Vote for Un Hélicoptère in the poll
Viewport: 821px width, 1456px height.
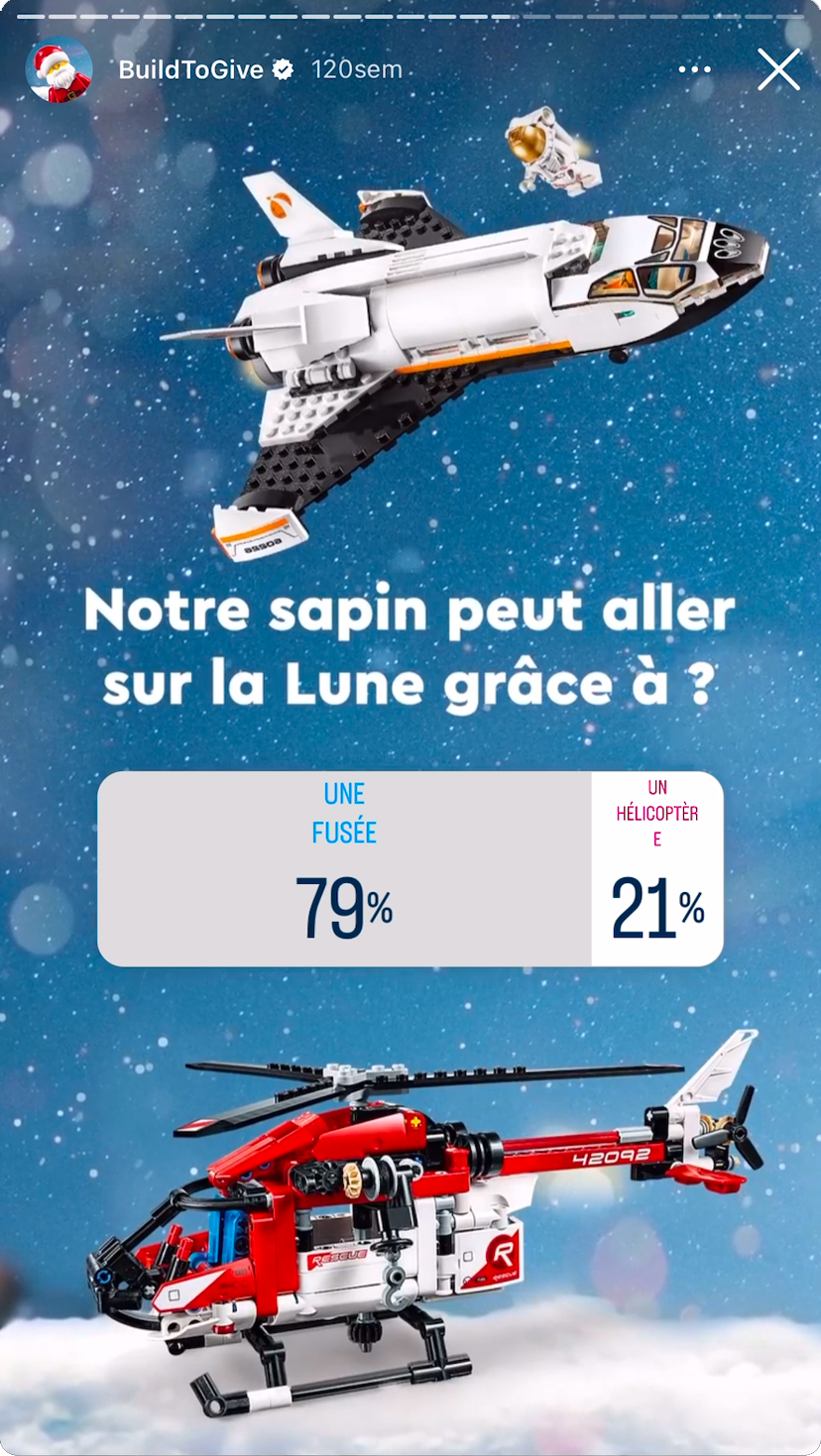pyautogui.click(x=657, y=868)
